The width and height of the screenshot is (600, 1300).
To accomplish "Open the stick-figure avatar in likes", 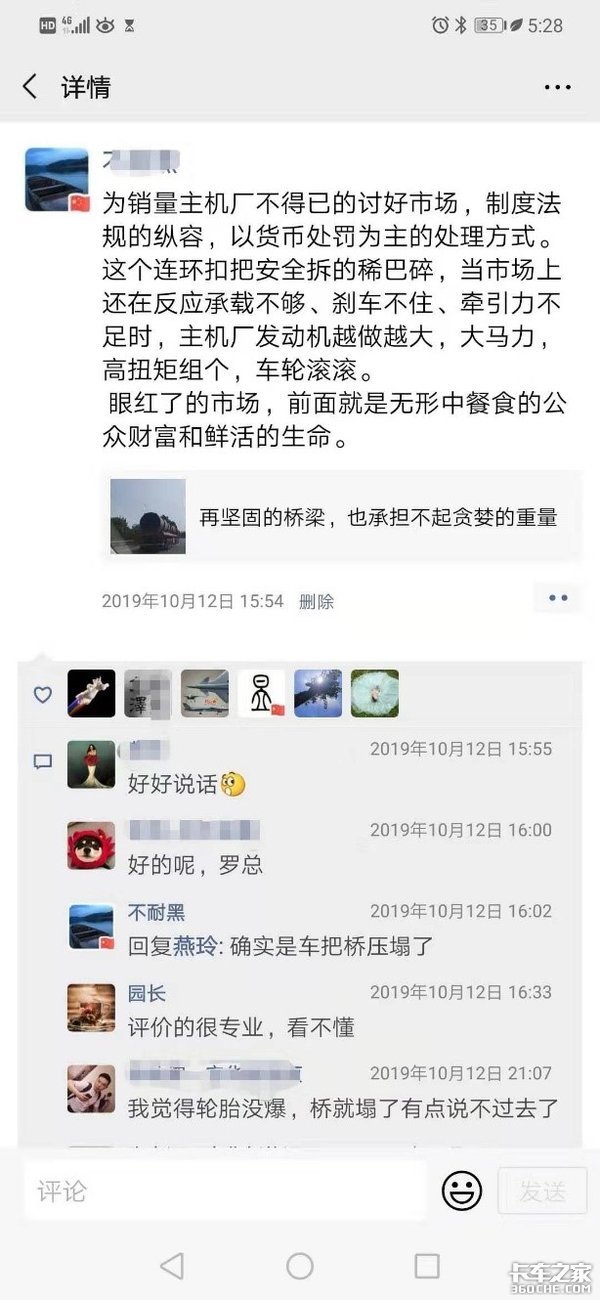I will point(261,693).
